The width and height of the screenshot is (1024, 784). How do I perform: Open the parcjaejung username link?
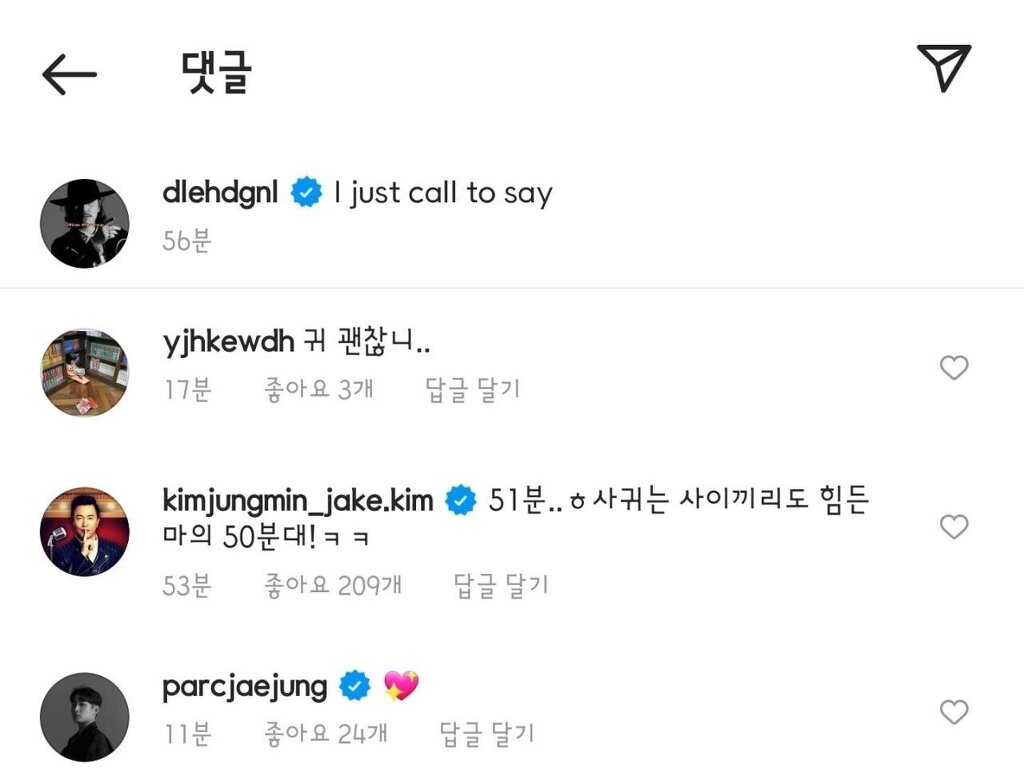[x=244, y=687]
